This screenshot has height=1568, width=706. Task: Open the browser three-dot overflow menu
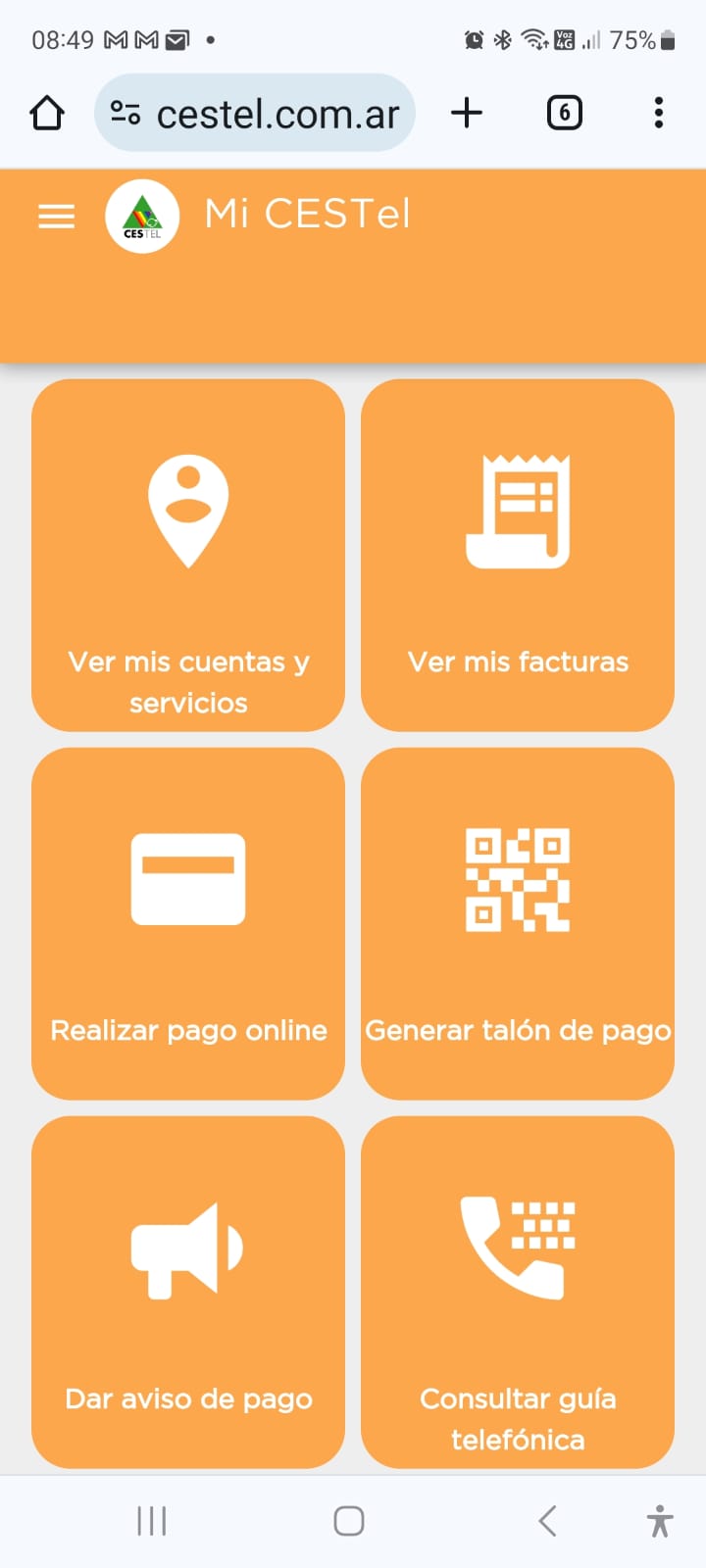coord(659,114)
